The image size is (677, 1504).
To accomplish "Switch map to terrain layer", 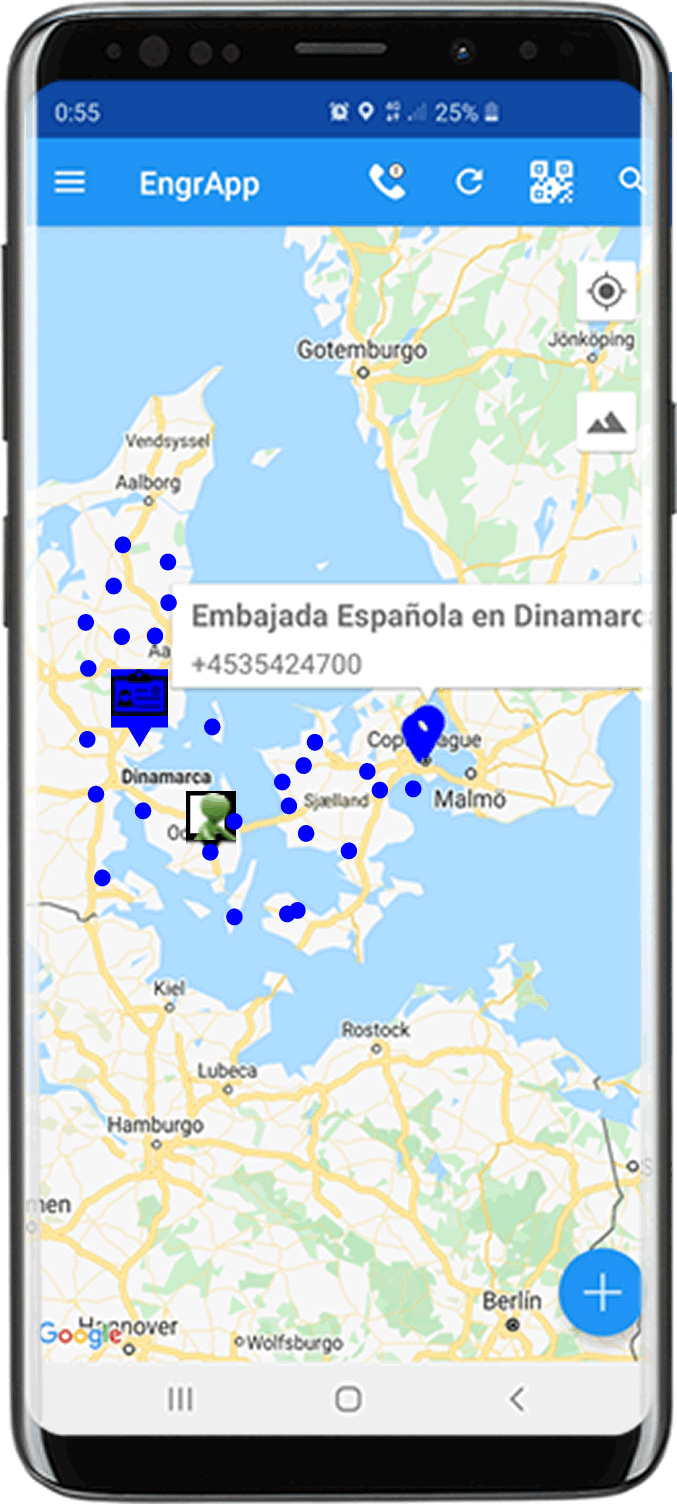I will click(x=606, y=422).
